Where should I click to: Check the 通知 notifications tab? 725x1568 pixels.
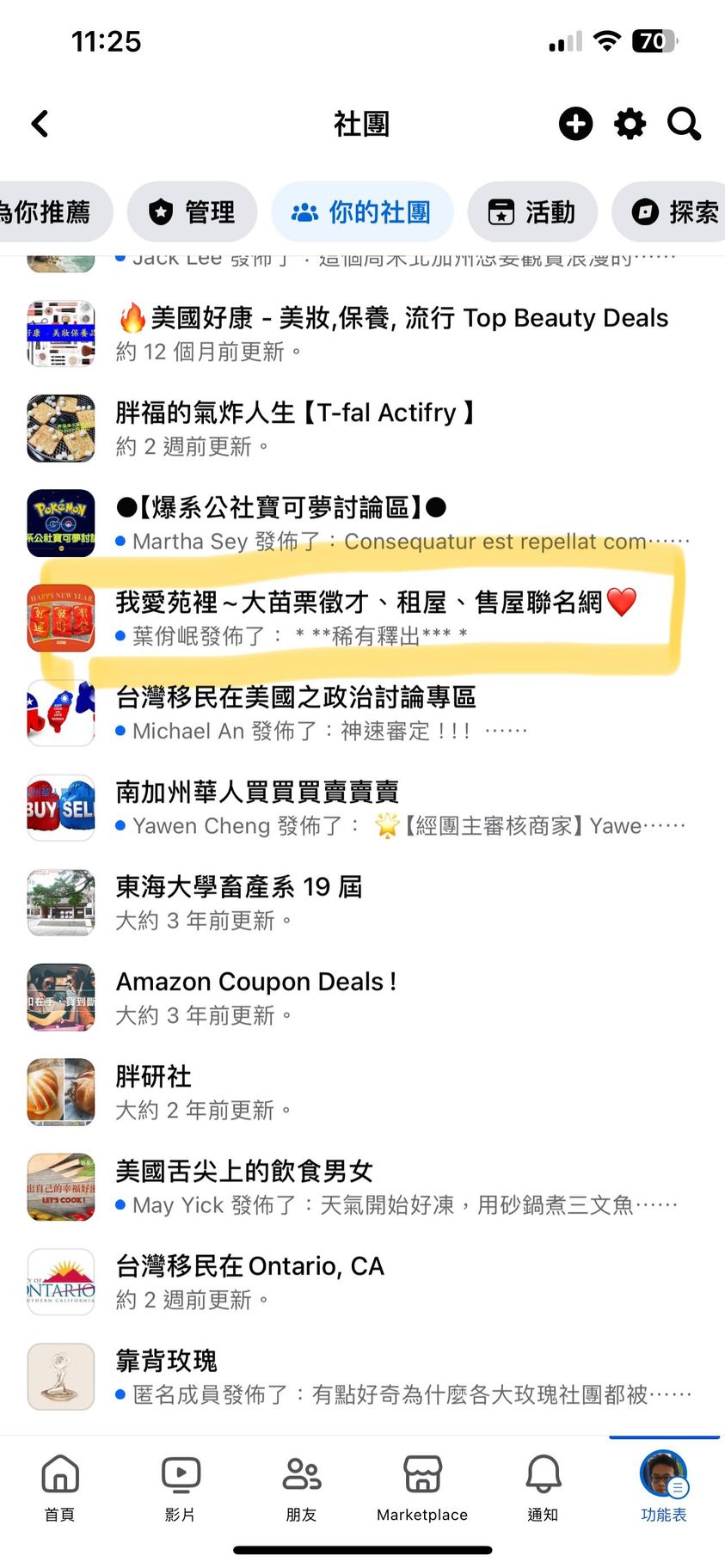pos(543,1485)
